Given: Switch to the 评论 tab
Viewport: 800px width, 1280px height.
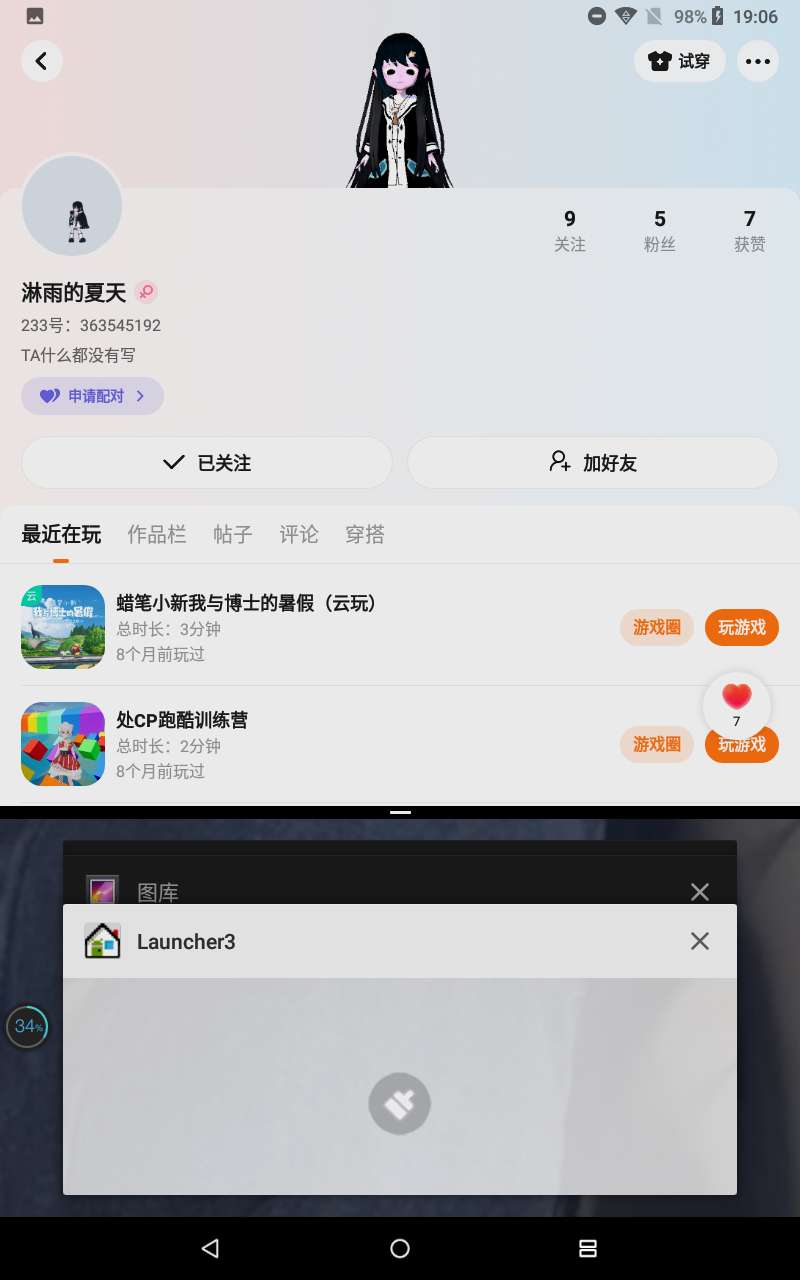Looking at the screenshot, I should [x=299, y=535].
